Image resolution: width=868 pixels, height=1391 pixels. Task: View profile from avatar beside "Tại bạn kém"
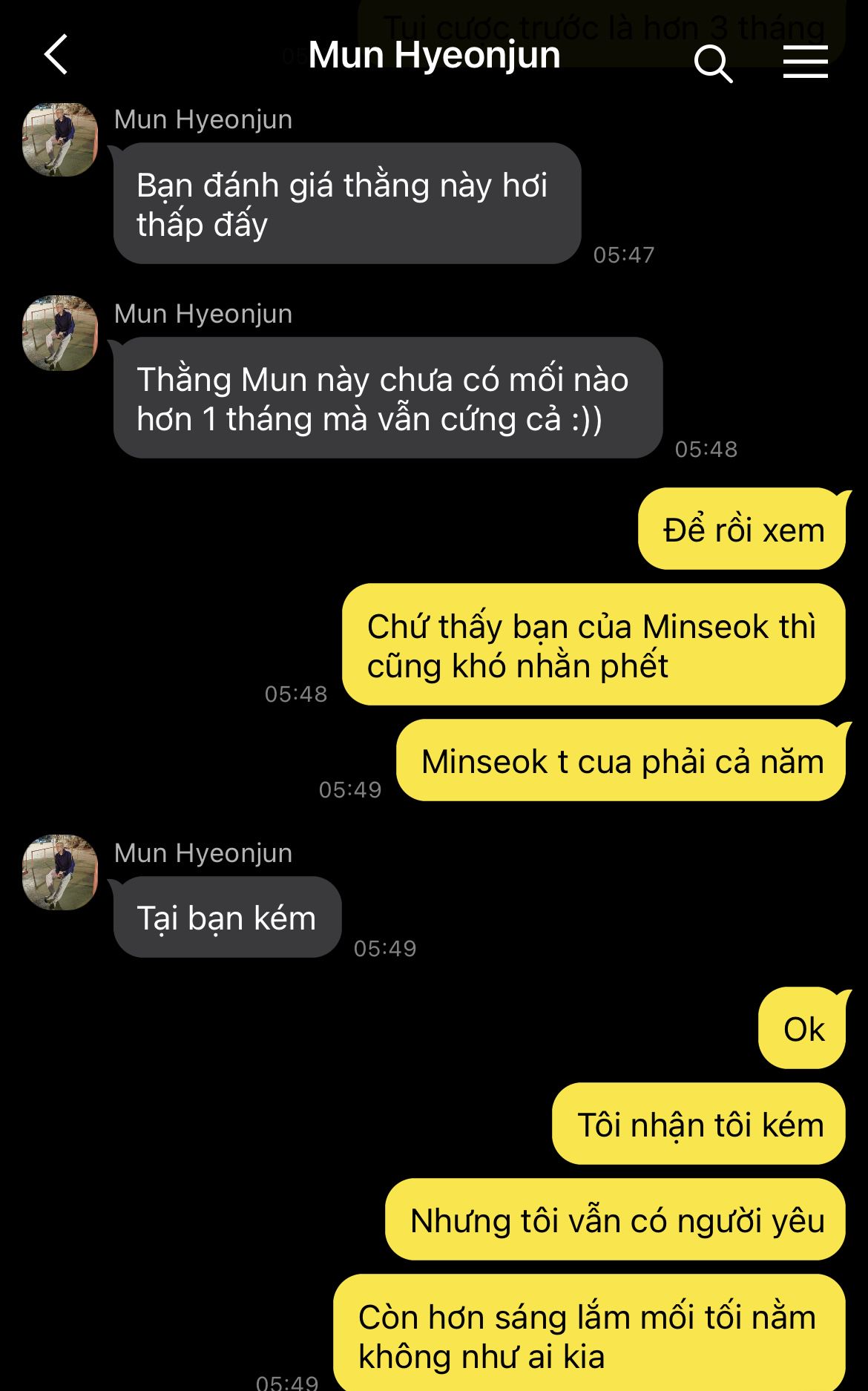(60, 872)
